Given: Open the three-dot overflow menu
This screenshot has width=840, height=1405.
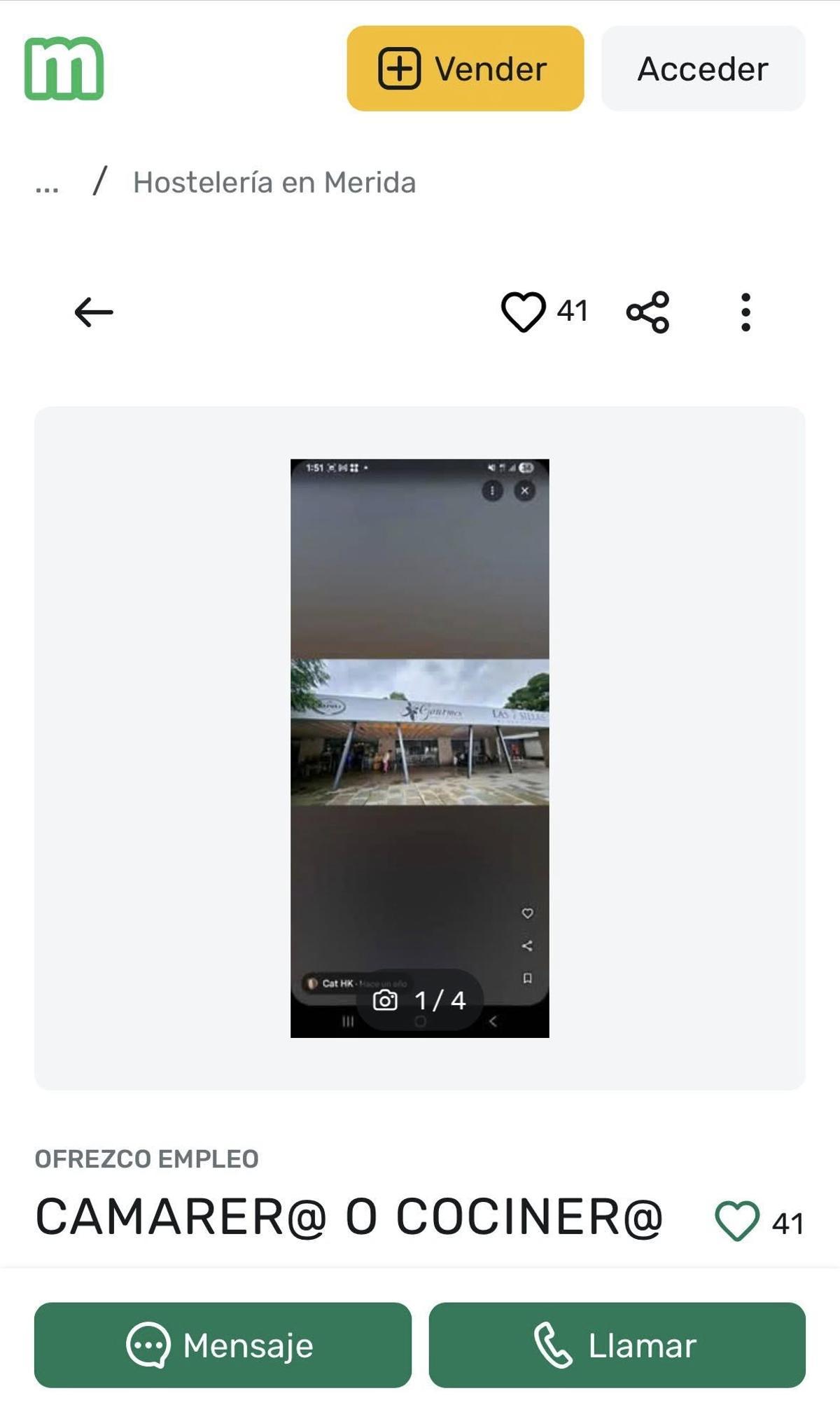Looking at the screenshot, I should (745, 312).
